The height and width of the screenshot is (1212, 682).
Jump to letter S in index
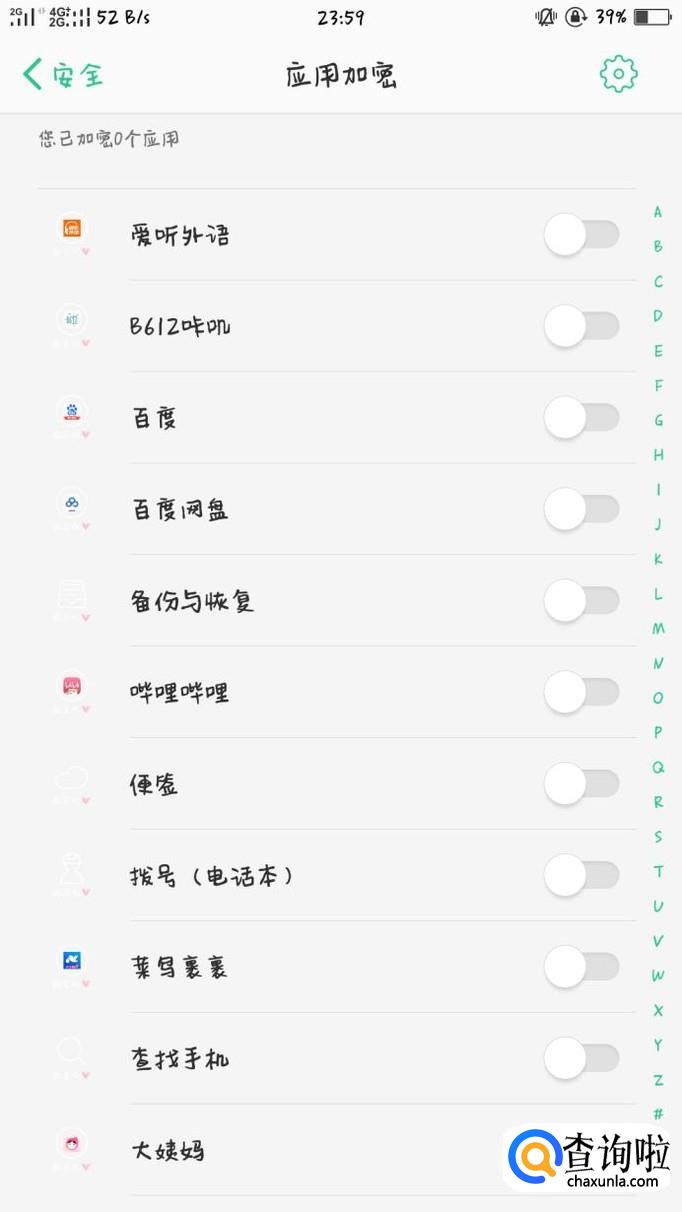click(x=658, y=837)
